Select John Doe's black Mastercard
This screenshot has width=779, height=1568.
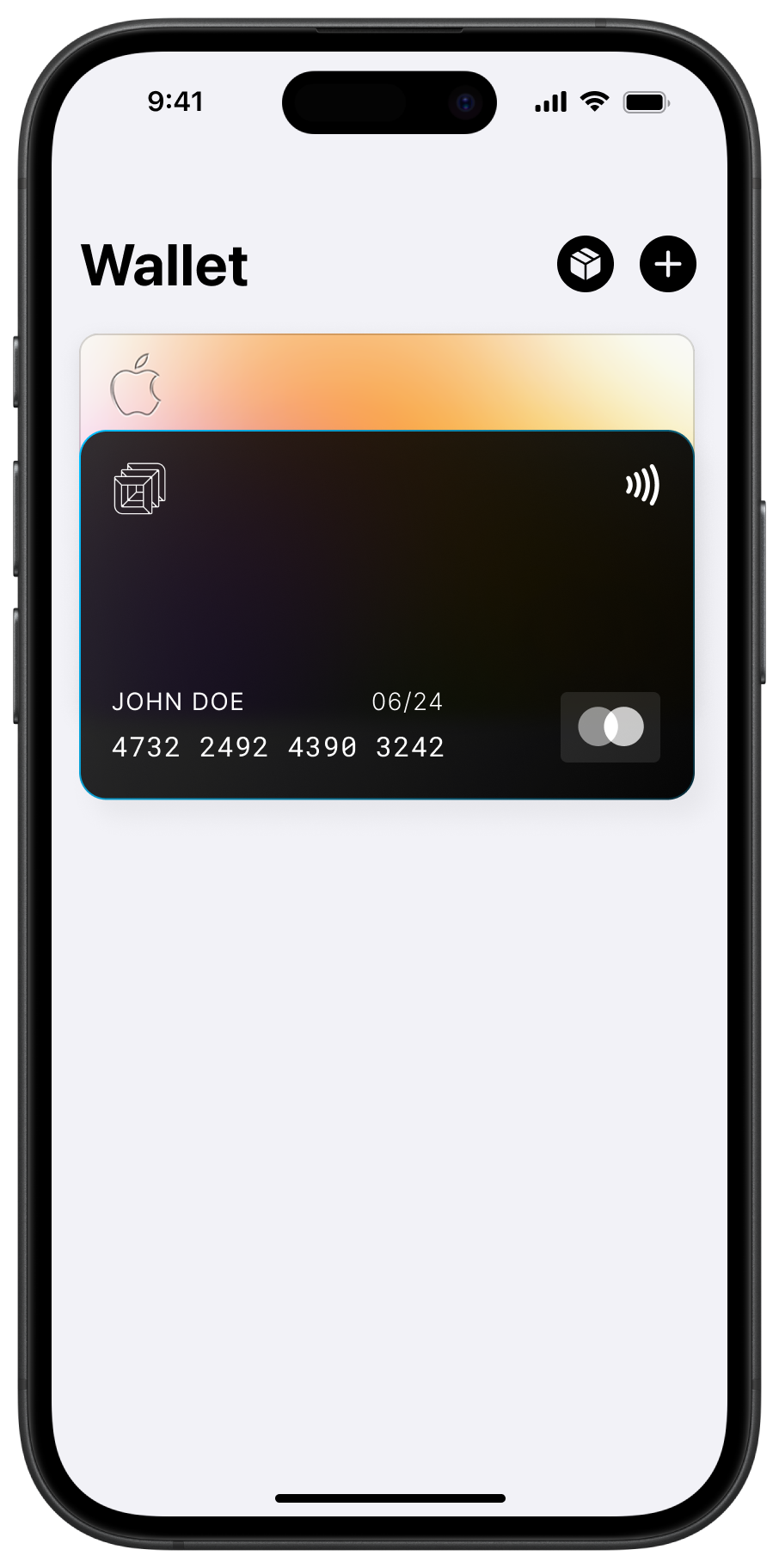(387, 615)
